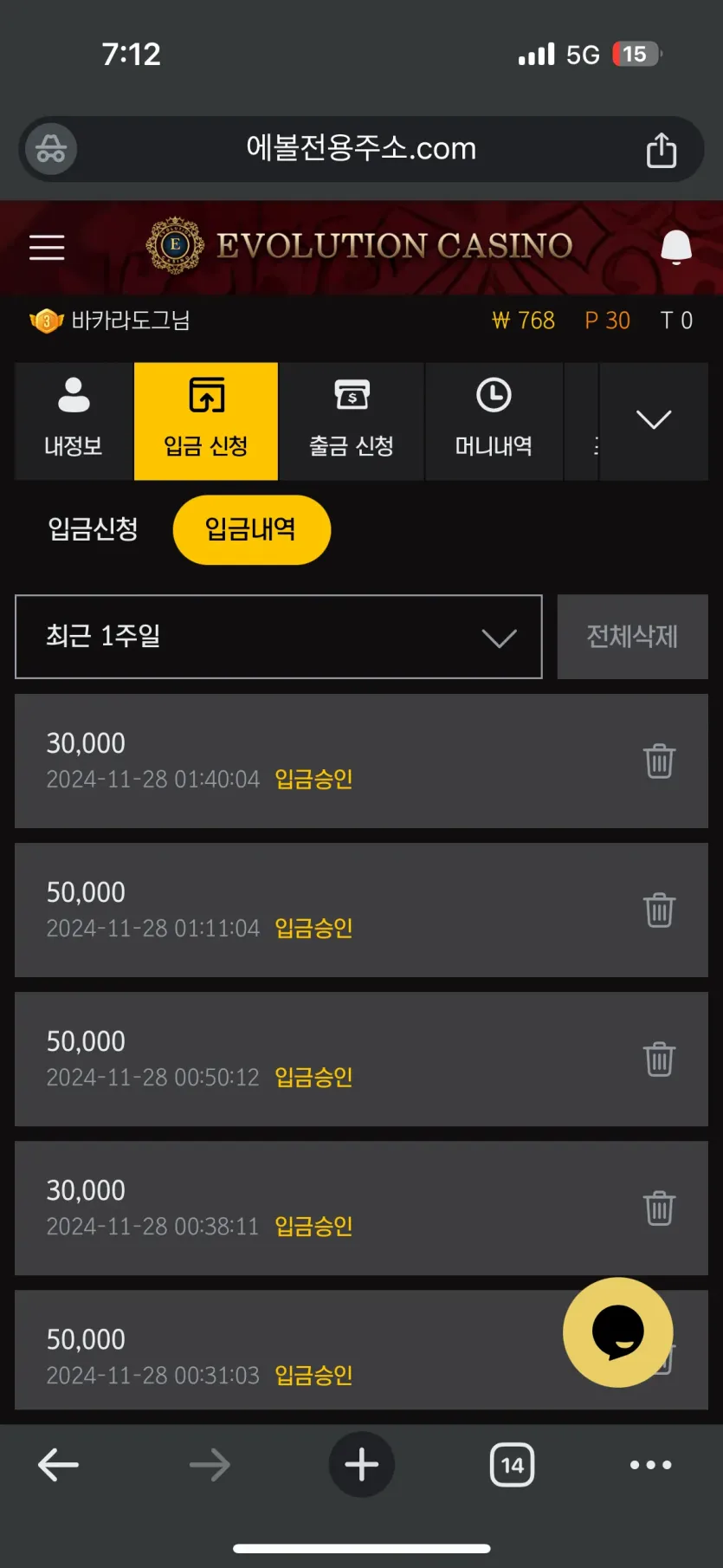Go to the 출금 신청 tab
The image size is (723, 1568).
[x=352, y=421]
